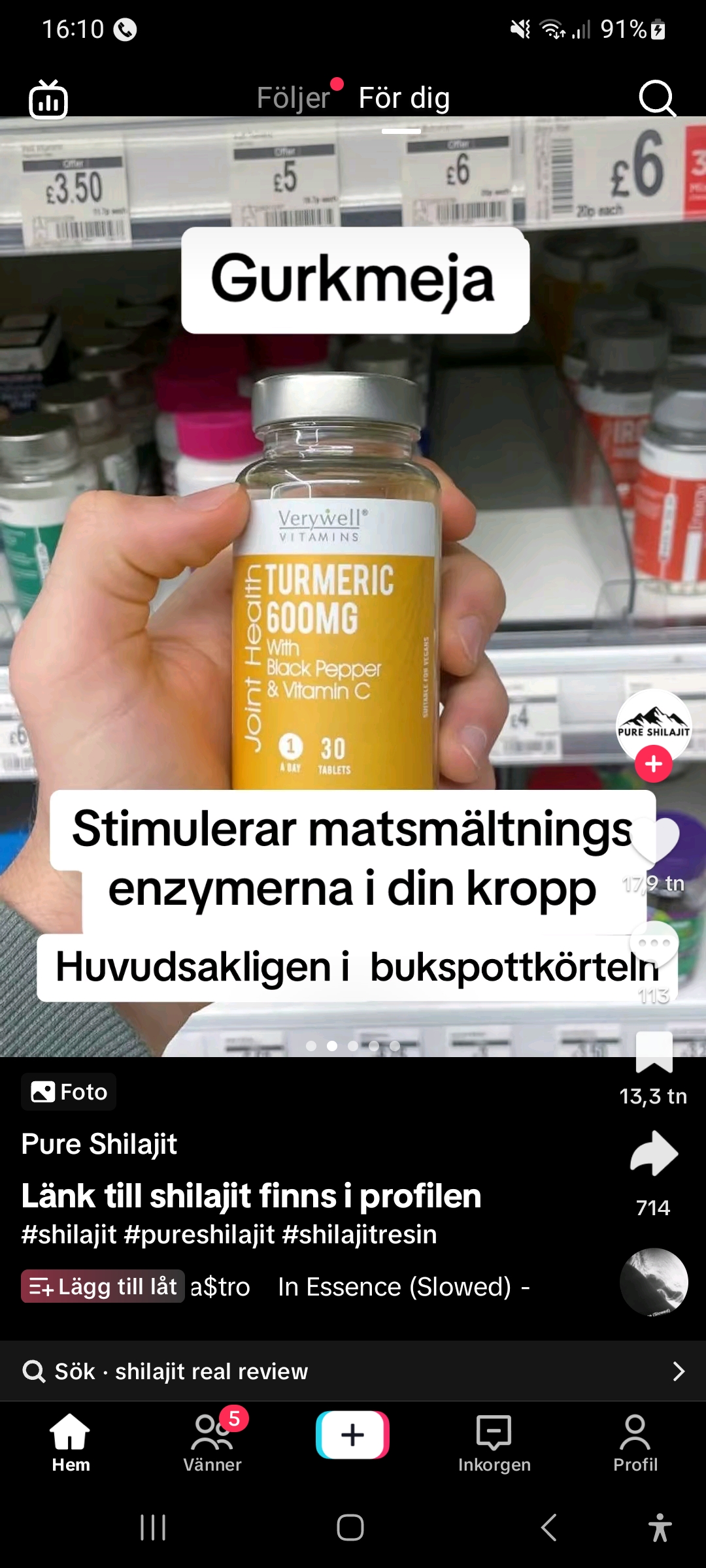Open the LIVE icon in top bar
The height and width of the screenshot is (1568, 706).
pyautogui.click(x=48, y=99)
